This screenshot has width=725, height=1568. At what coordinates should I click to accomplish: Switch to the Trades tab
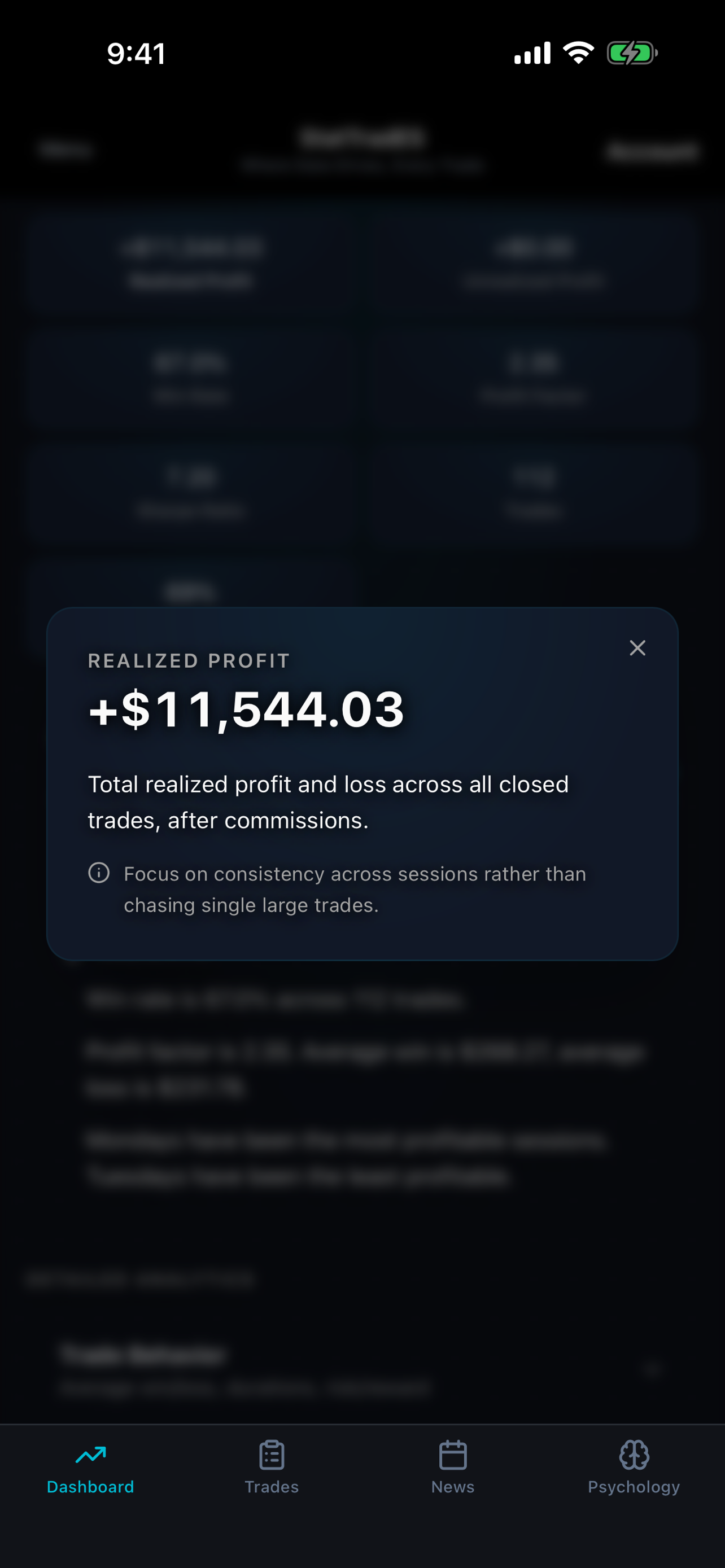point(272,1467)
